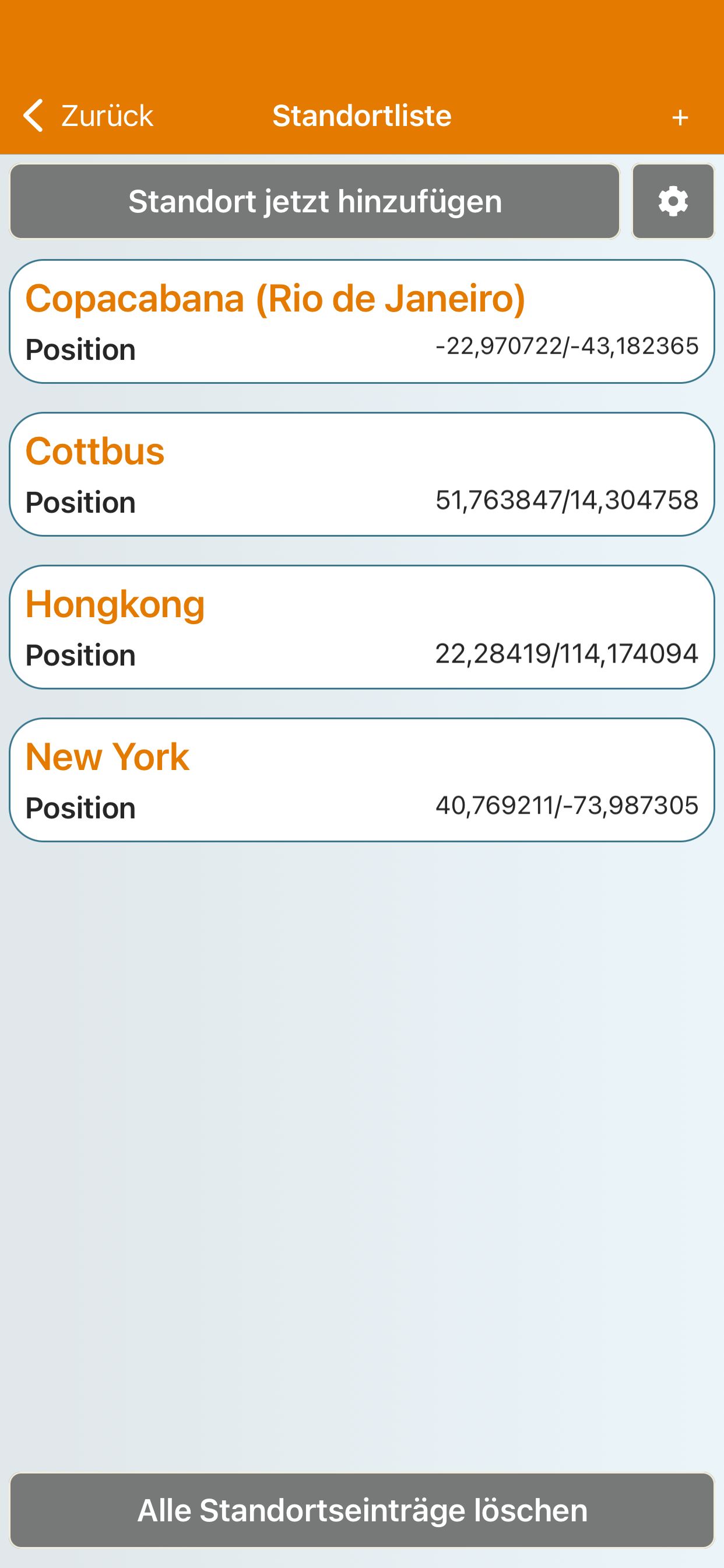Tap the plus icon in the header
724x1568 pixels.
coord(680,117)
